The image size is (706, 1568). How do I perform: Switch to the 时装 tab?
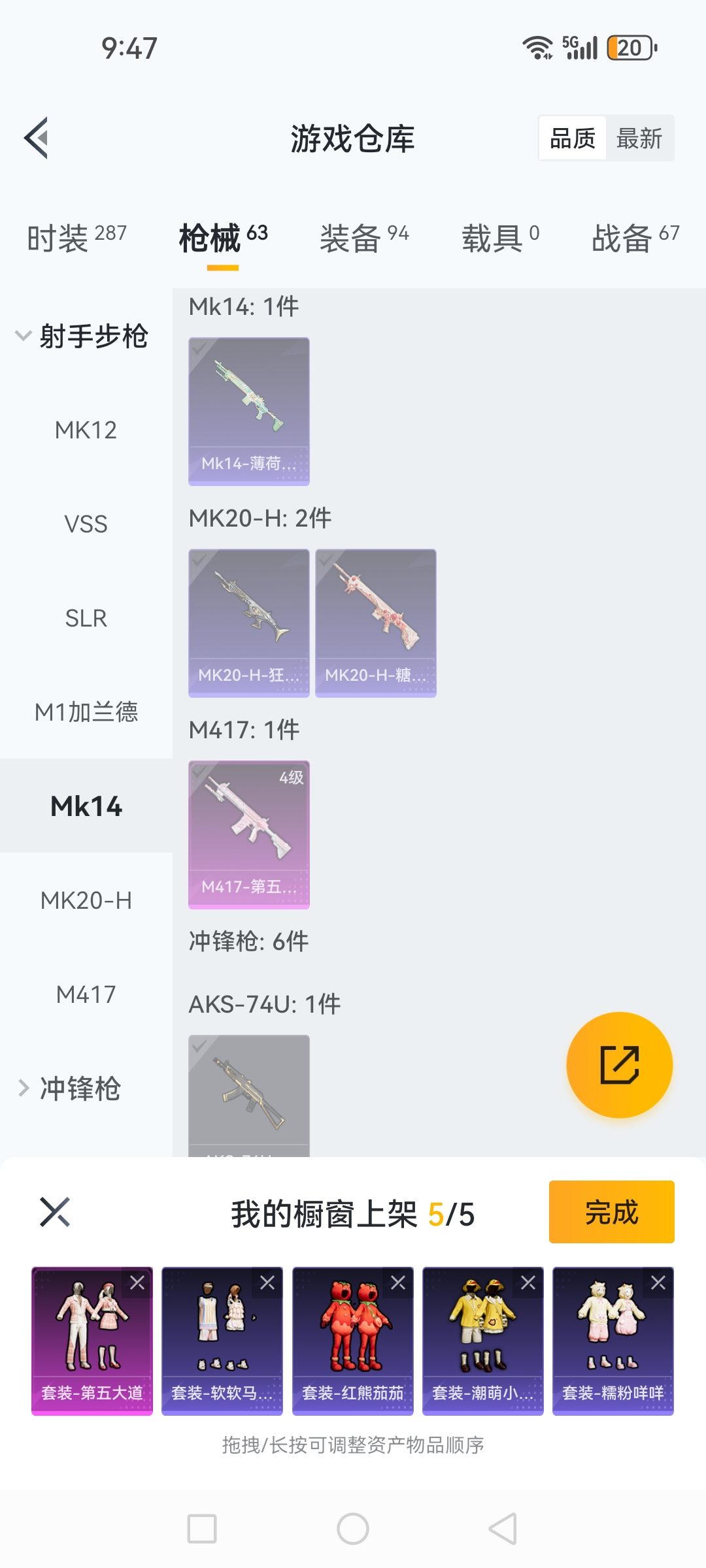(x=76, y=238)
